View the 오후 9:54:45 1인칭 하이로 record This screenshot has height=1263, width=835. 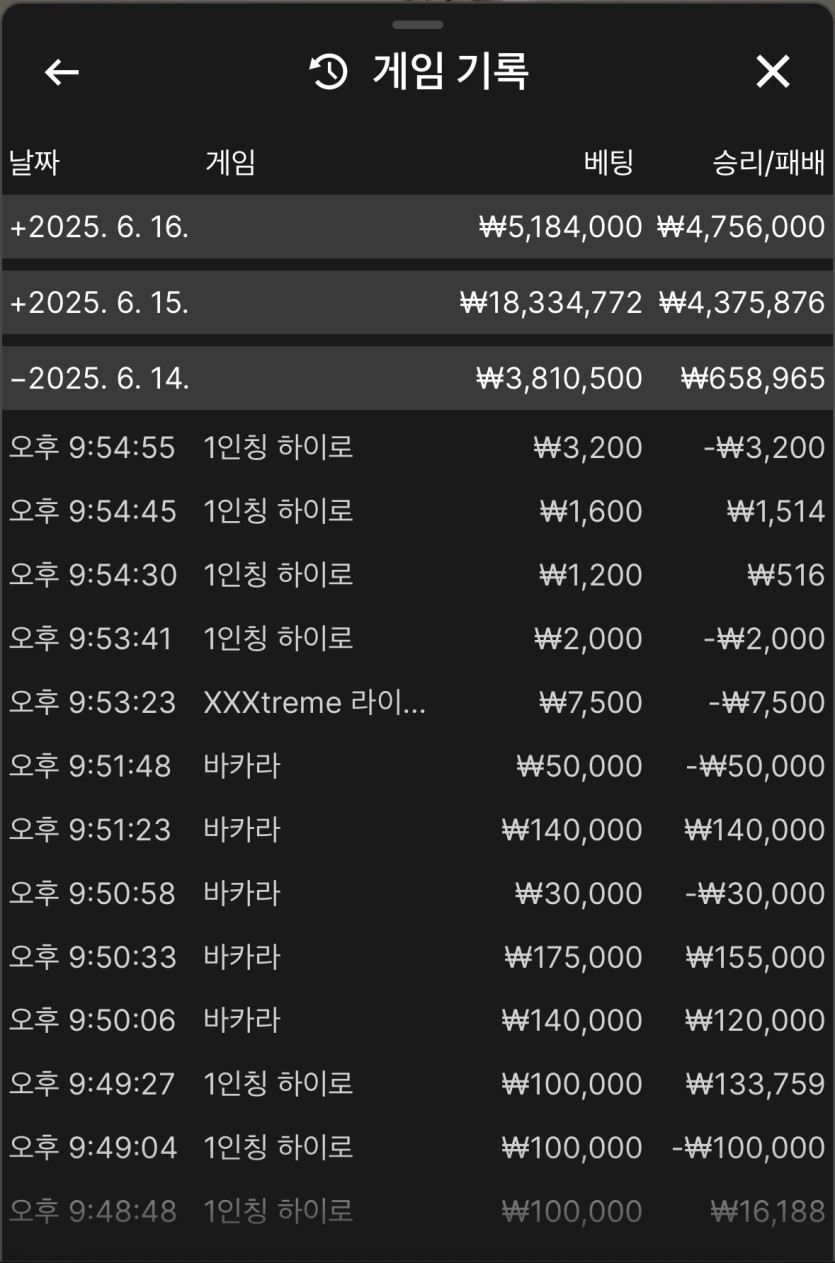[417, 511]
